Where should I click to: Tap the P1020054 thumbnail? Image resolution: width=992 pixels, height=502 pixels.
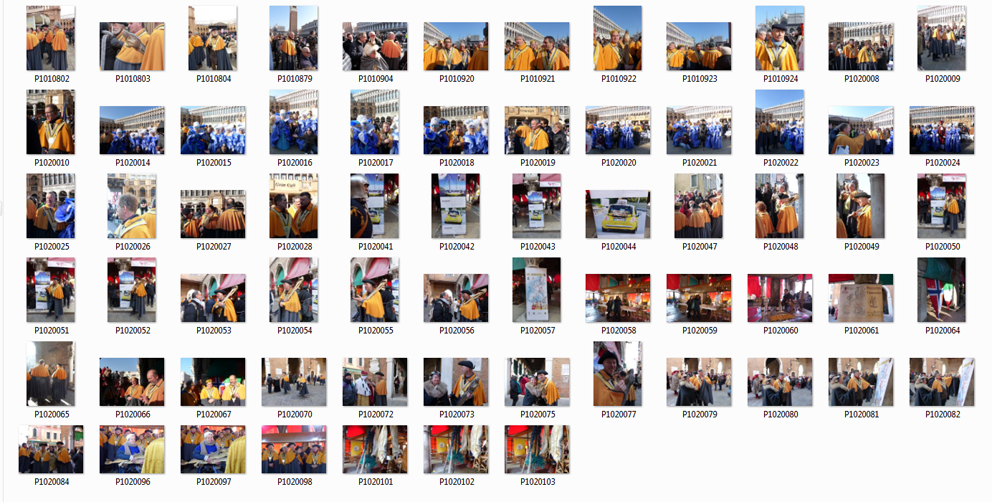click(293, 290)
